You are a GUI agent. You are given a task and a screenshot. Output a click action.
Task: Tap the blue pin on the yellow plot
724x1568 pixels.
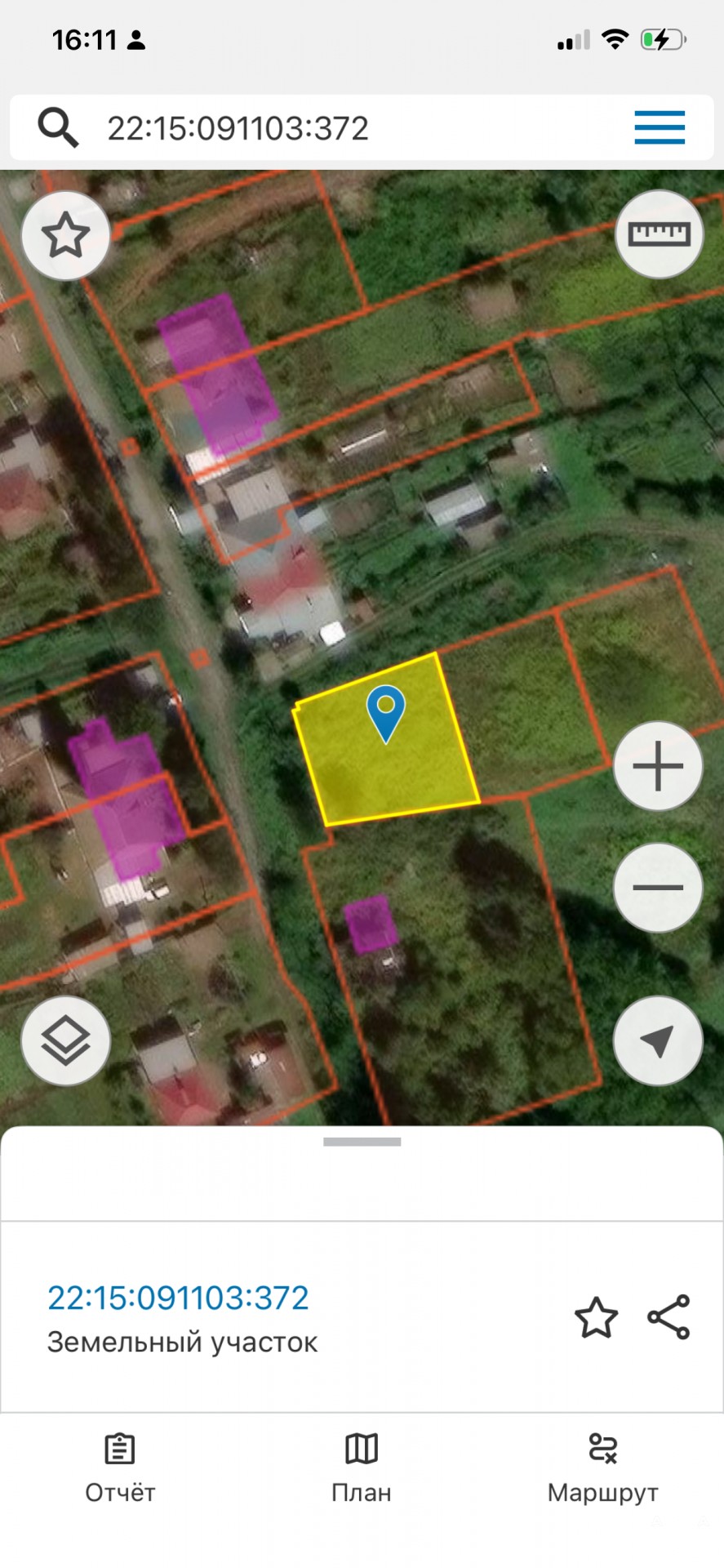pyautogui.click(x=386, y=712)
